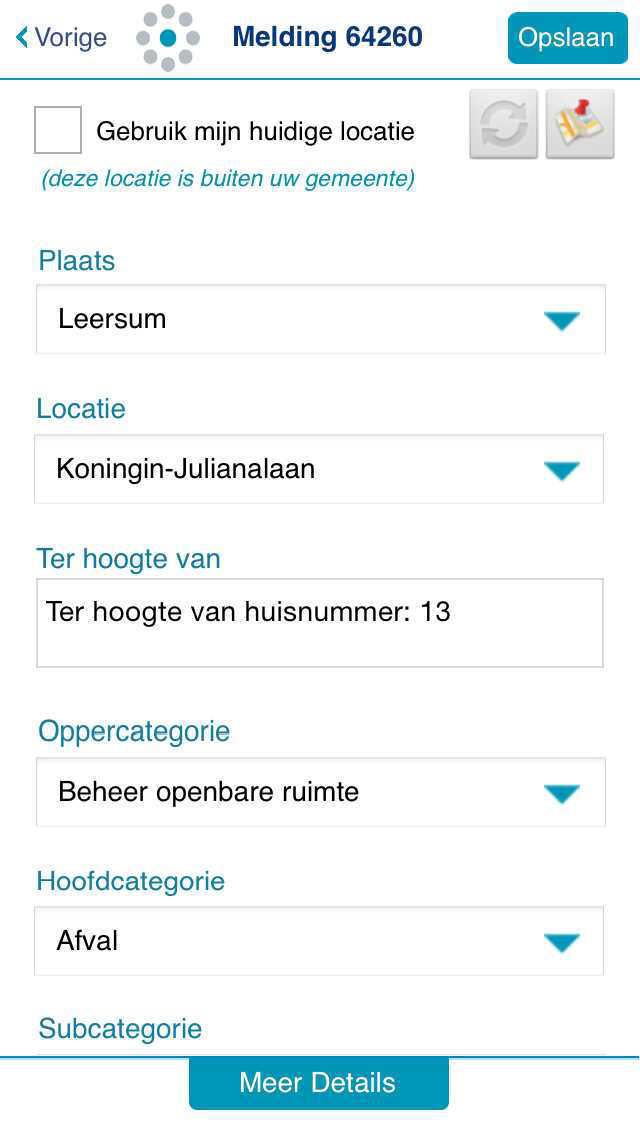This screenshot has width=640, height=1136.
Task: Go back with the Vorige button
Action: pyautogui.click(x=62, y=37)
